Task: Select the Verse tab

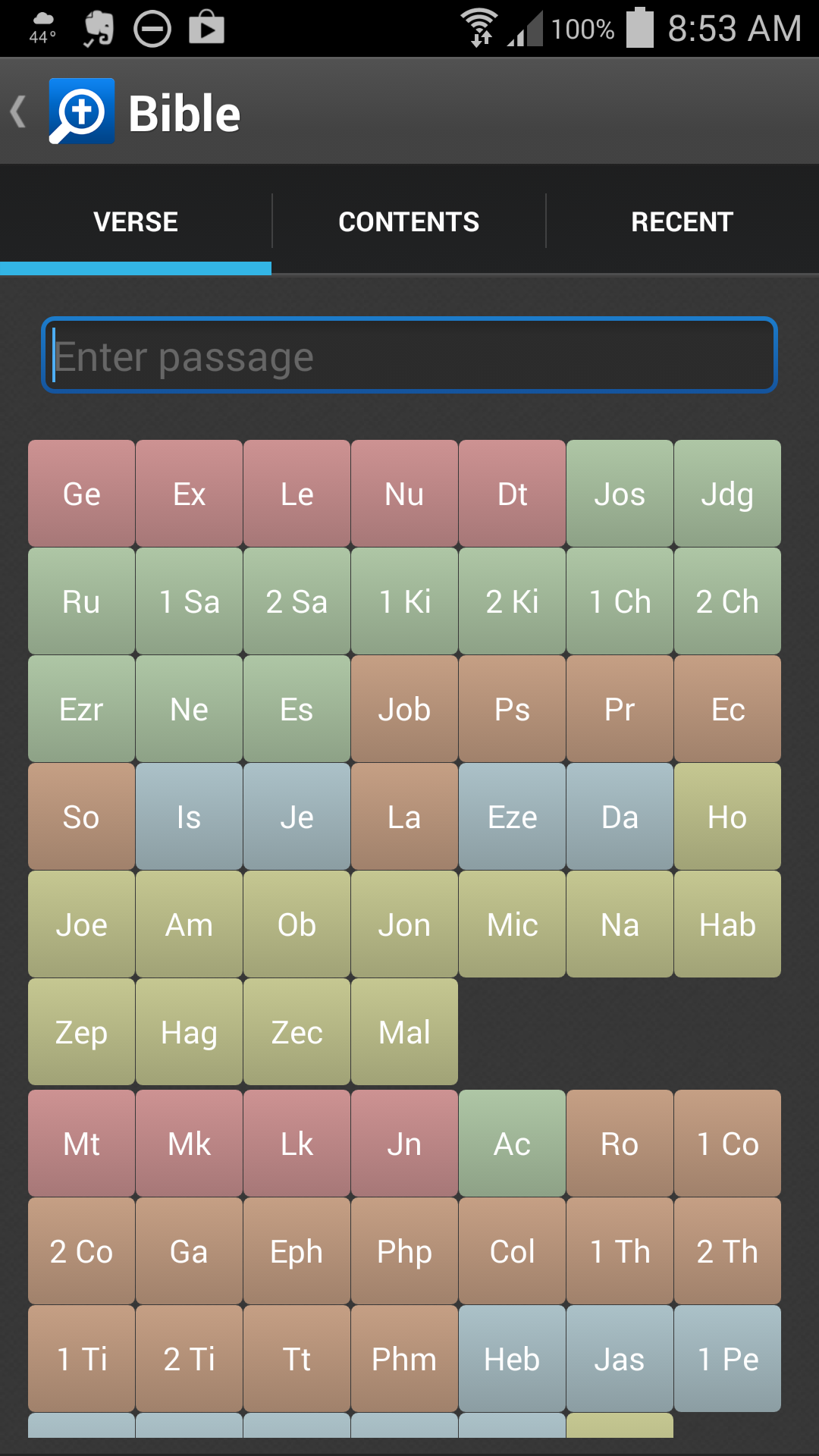Action: click(x=136, y=221)
